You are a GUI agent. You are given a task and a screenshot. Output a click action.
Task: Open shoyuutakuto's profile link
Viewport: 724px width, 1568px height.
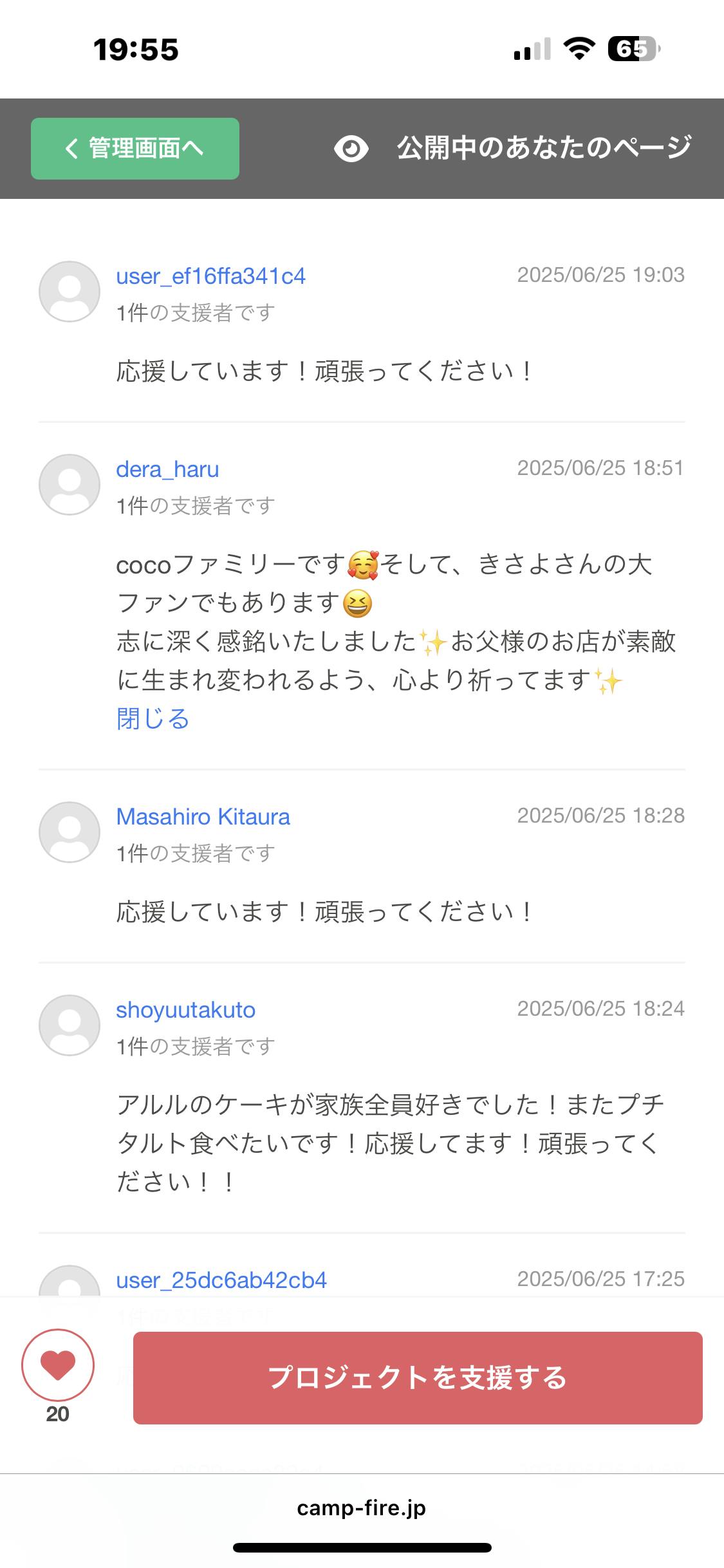coord(185,1010)
